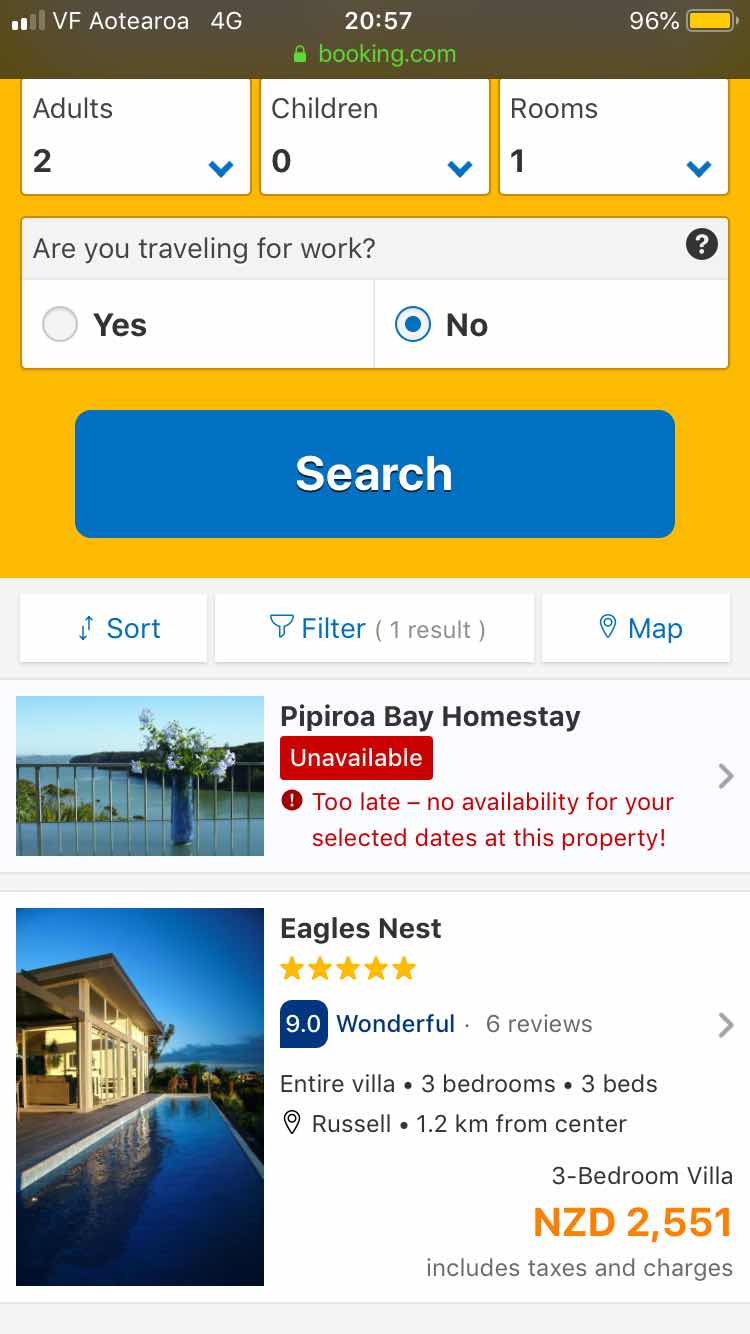The width and height of the screenshot is (750, 1334).
Task: Tap the blue Search button
Action: click(x=375, y=474)
